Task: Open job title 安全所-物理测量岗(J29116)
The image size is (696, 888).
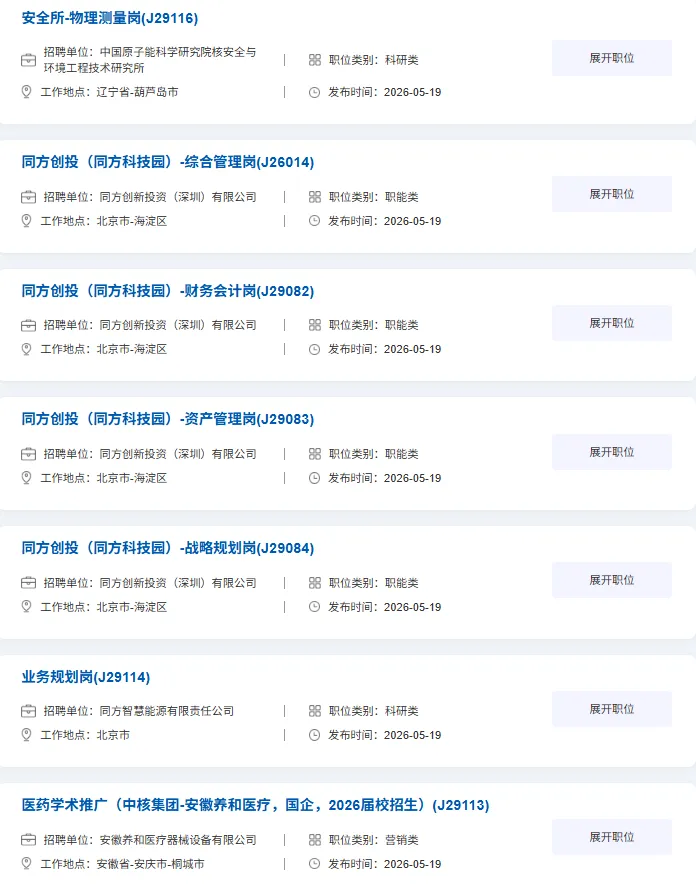Action: pyautogui.click(x=110, y=18)
